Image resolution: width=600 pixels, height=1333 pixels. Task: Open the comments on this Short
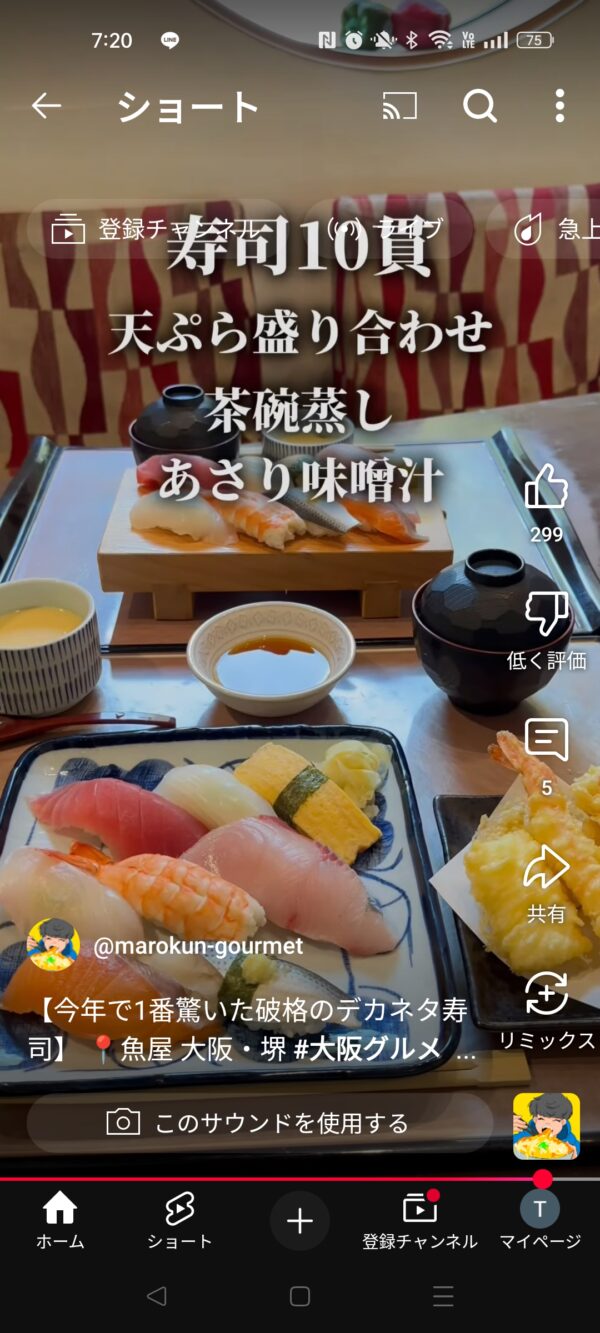546,757
